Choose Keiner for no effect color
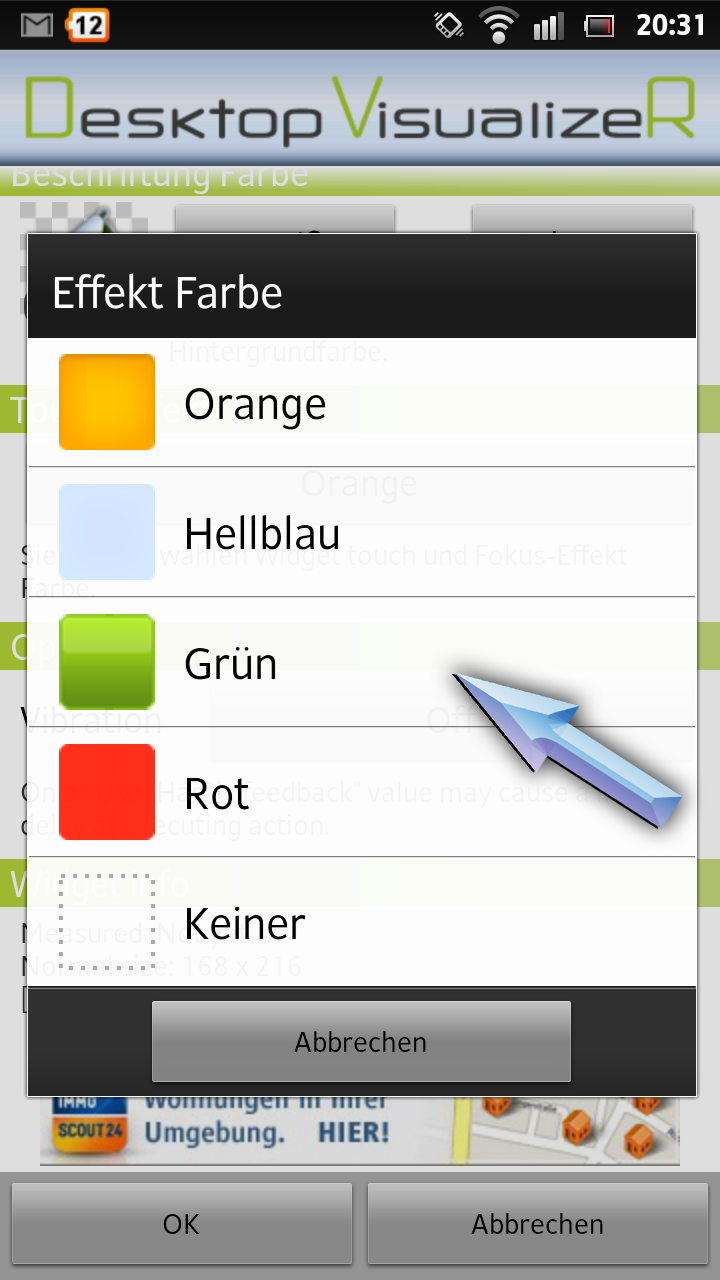Image resolution: width=720 pixels, height=1280 pixels. tap(361, 921)
